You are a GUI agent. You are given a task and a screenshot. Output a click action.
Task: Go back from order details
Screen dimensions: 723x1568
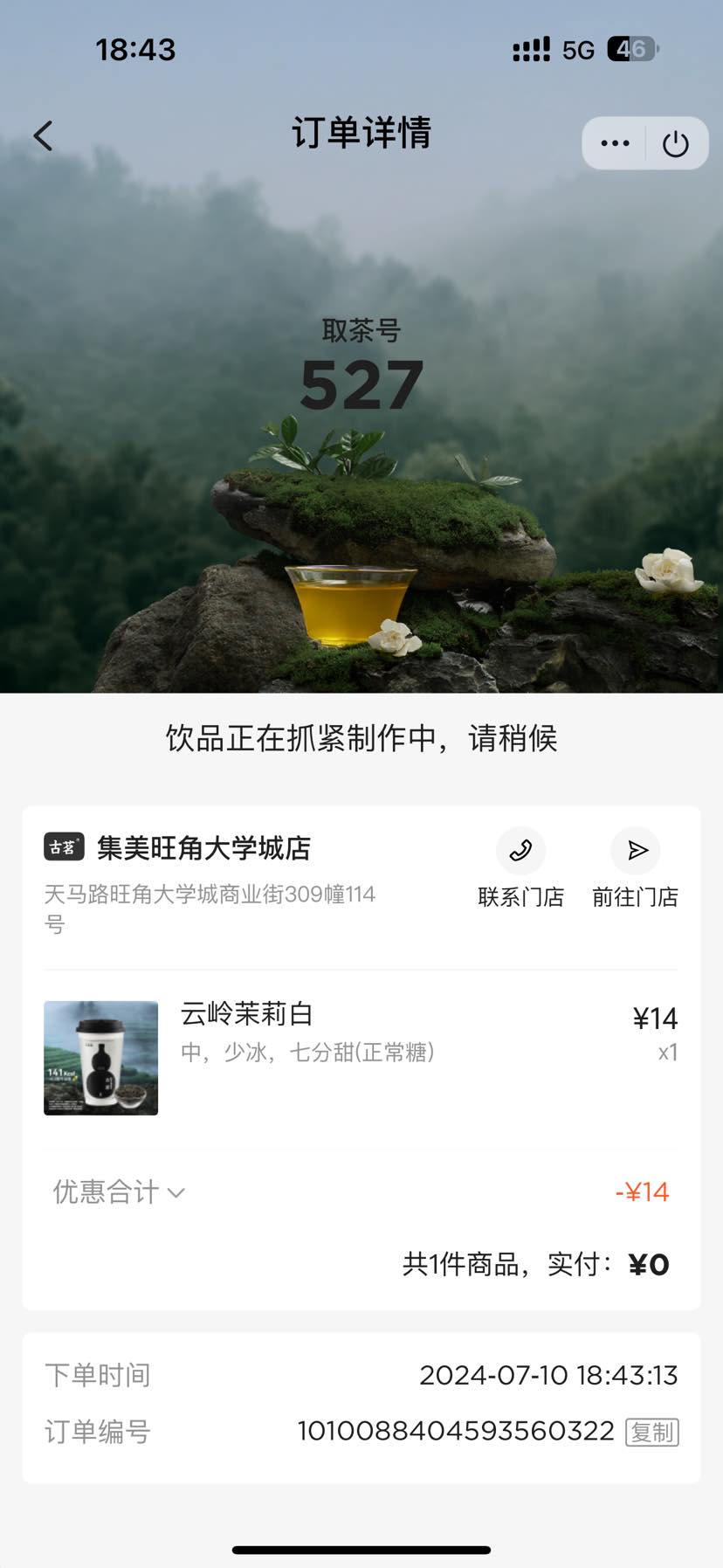(x=44, y=135)
